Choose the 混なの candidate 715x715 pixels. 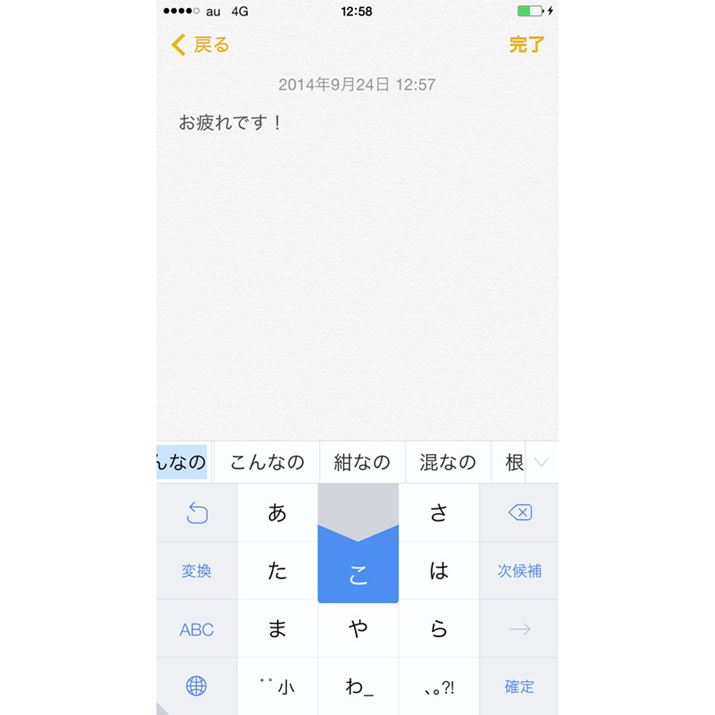pos(448,462)
